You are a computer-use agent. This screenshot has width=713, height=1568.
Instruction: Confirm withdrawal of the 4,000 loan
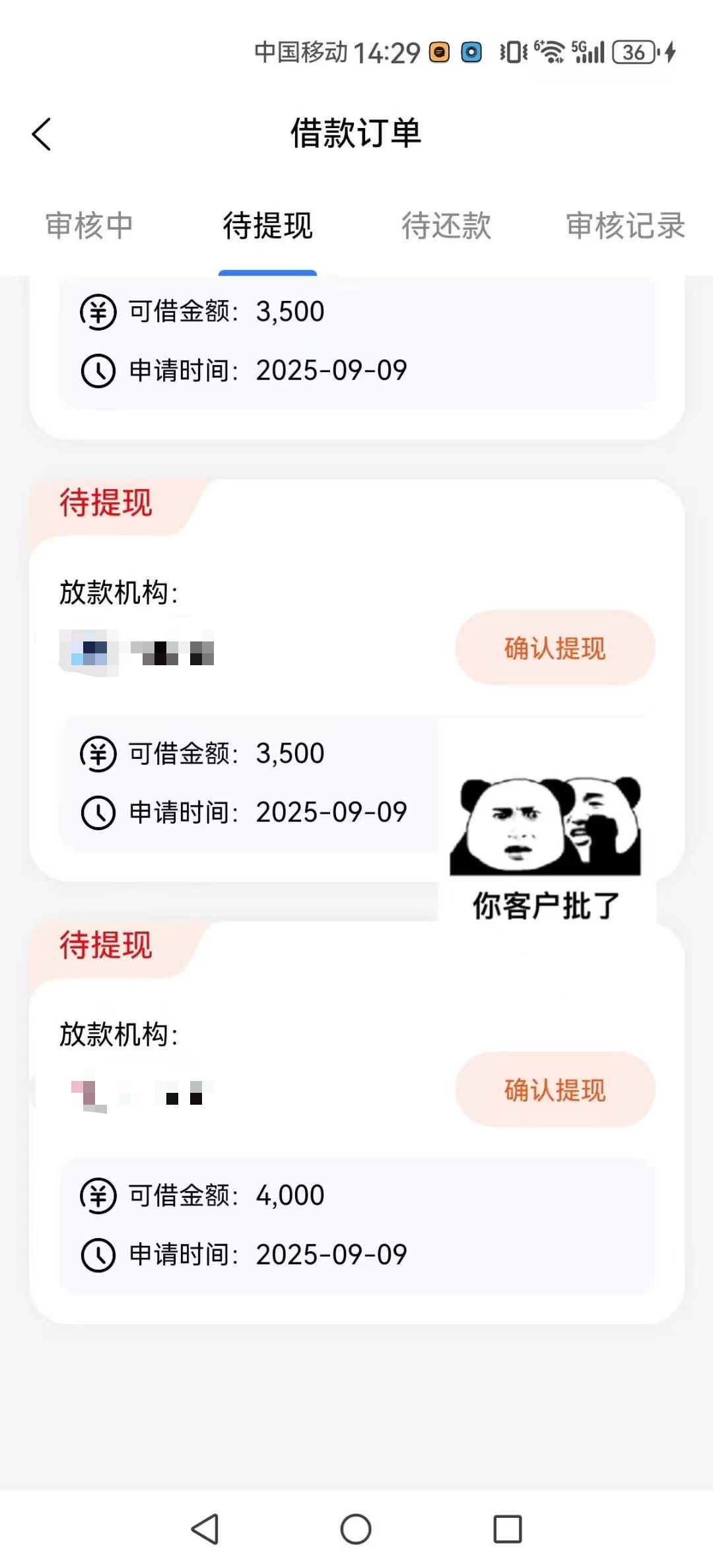(555, 1090)
